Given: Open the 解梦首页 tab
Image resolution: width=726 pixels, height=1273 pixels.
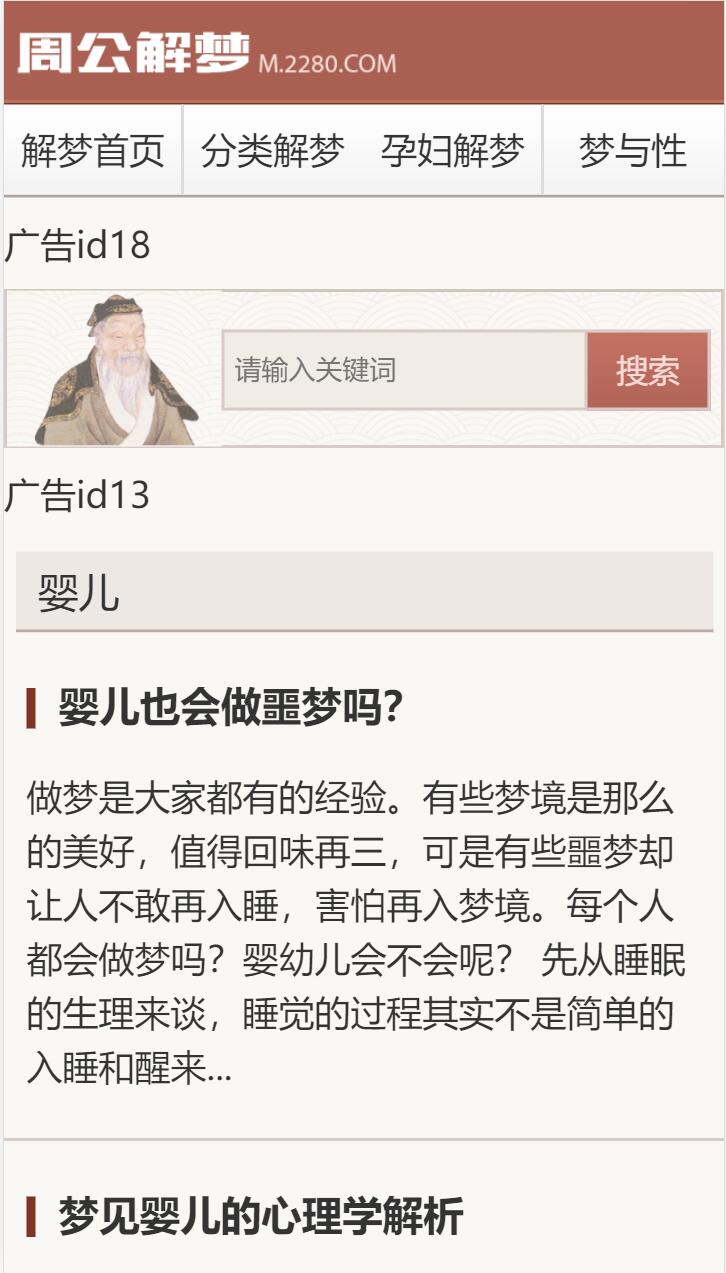Looking at the screenshot, I should [x=92, y=152].
